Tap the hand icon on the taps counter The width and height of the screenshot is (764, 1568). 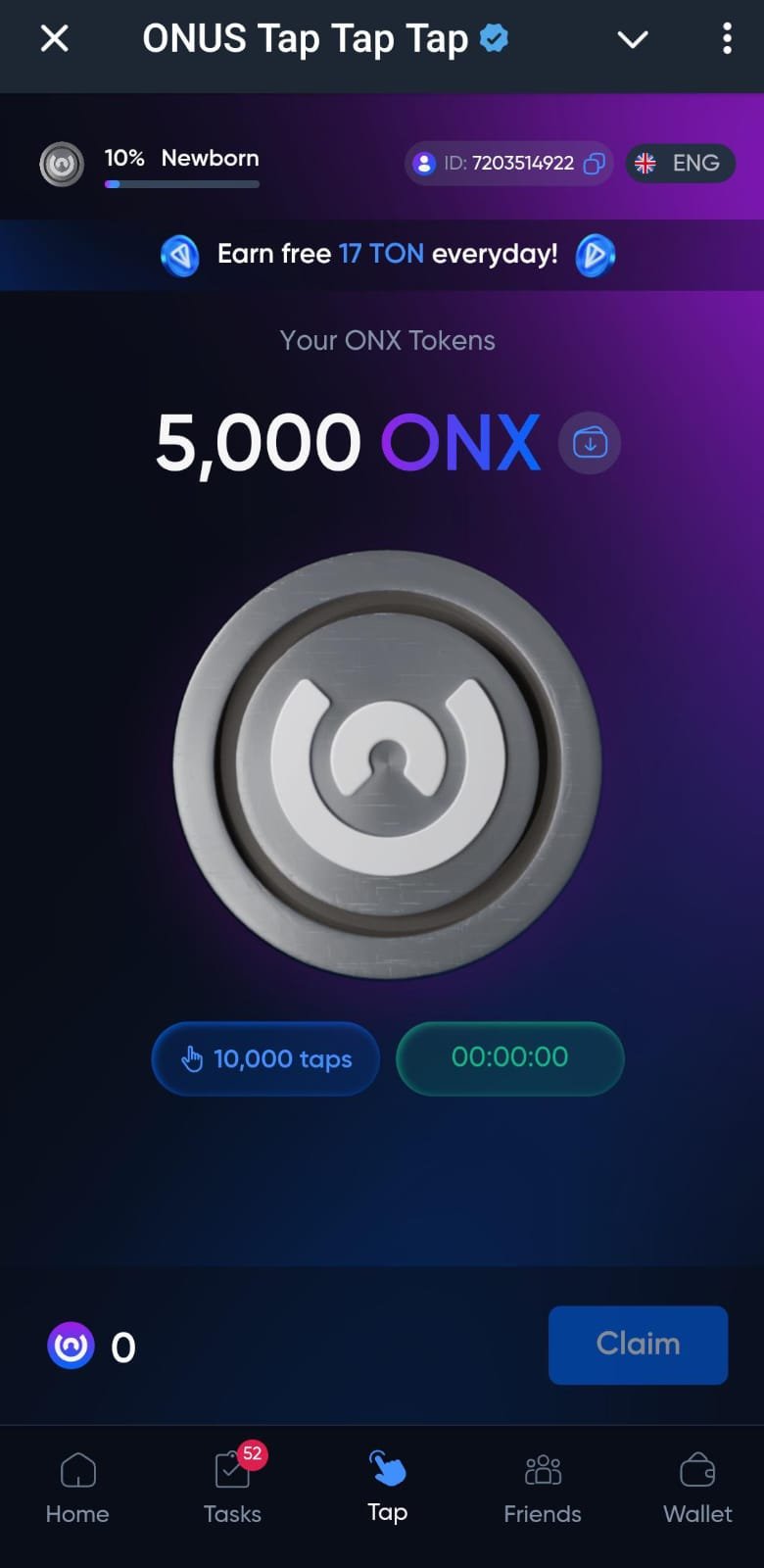pyautogui.click(x=192, y=1058)
